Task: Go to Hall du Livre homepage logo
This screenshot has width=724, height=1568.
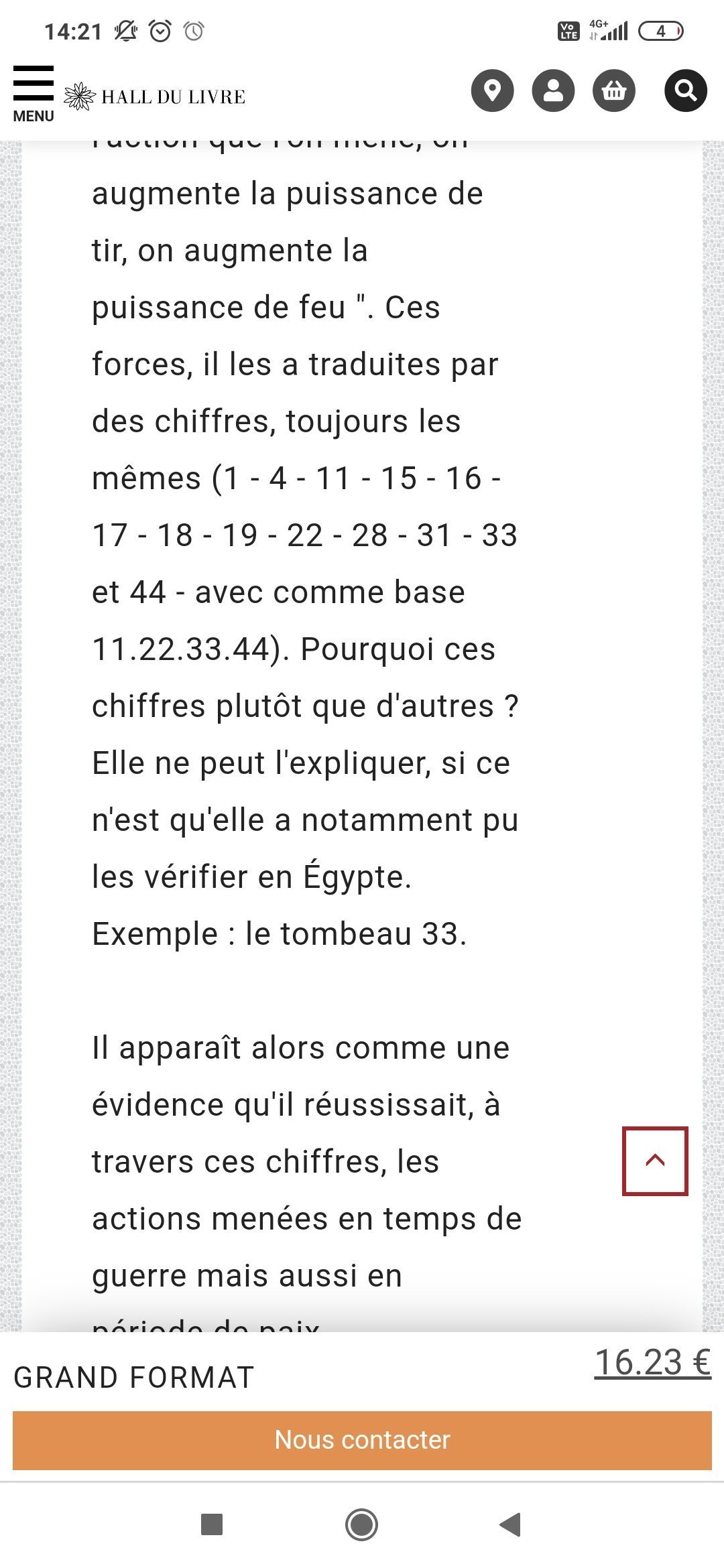Action: pyautogui.click(x=155, y=96)
